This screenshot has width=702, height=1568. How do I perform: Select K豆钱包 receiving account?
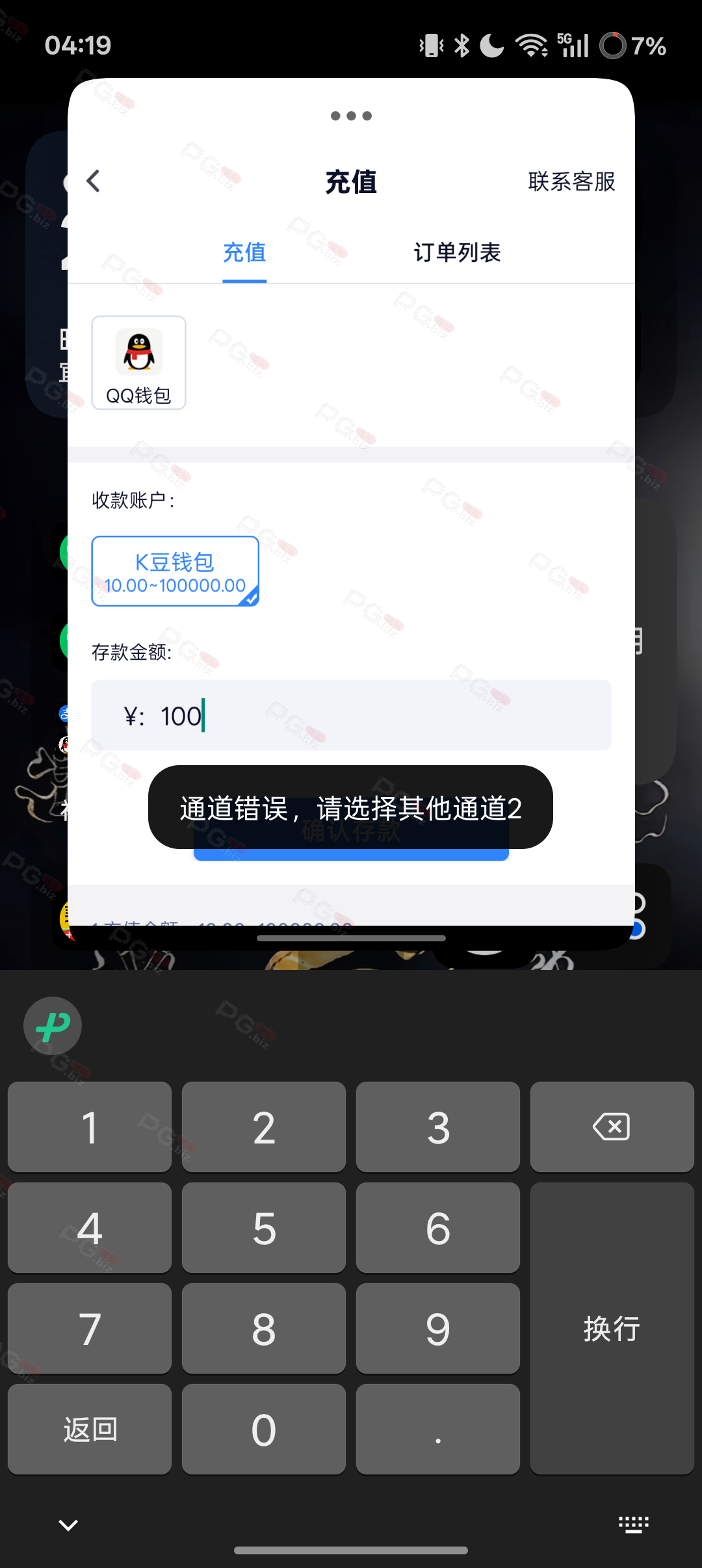tap(175, 571)
